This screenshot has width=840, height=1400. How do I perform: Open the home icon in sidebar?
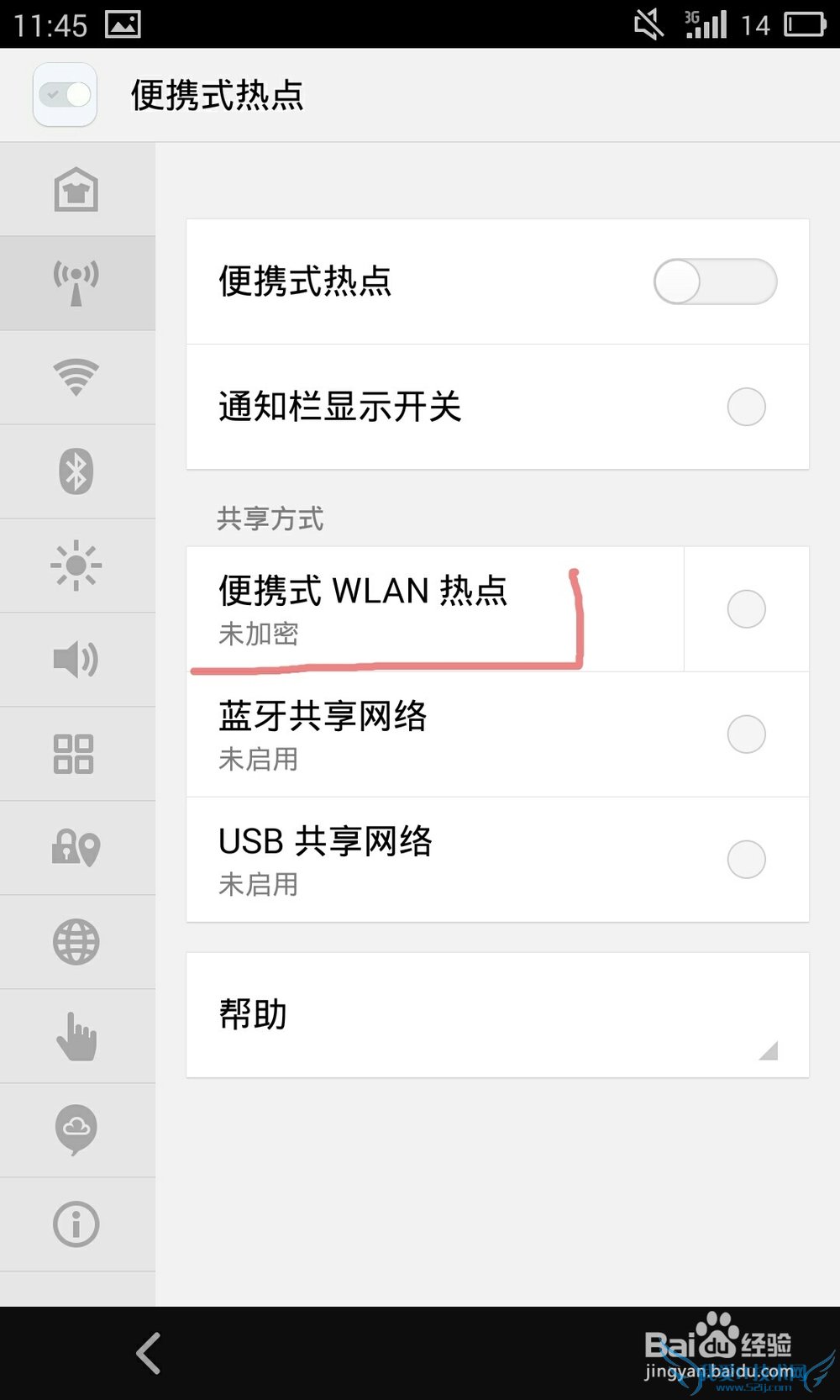pyautogui.click(x=76, y=189)
